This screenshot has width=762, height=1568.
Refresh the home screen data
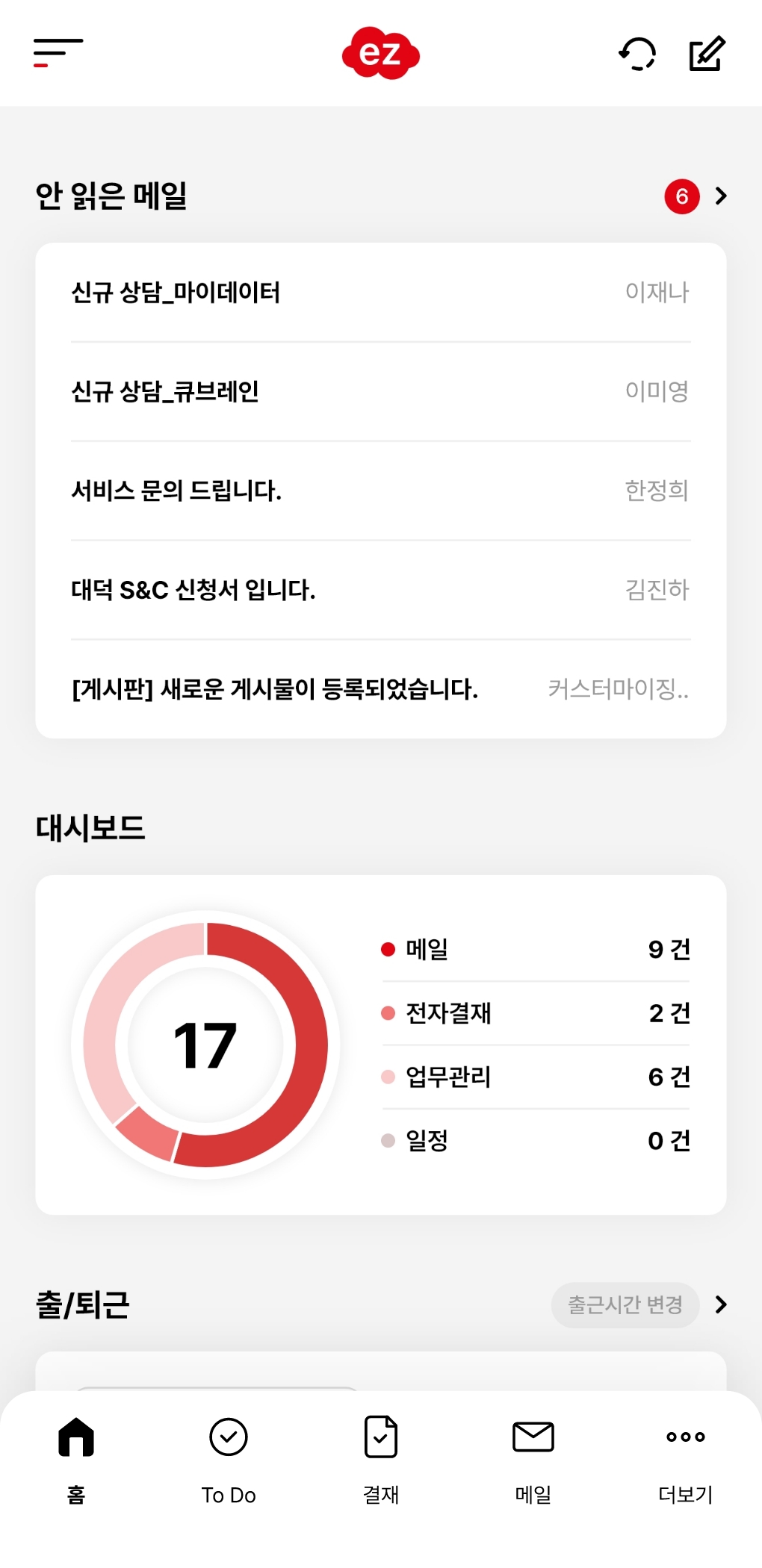pyautogui.click(x=637, y=54)
